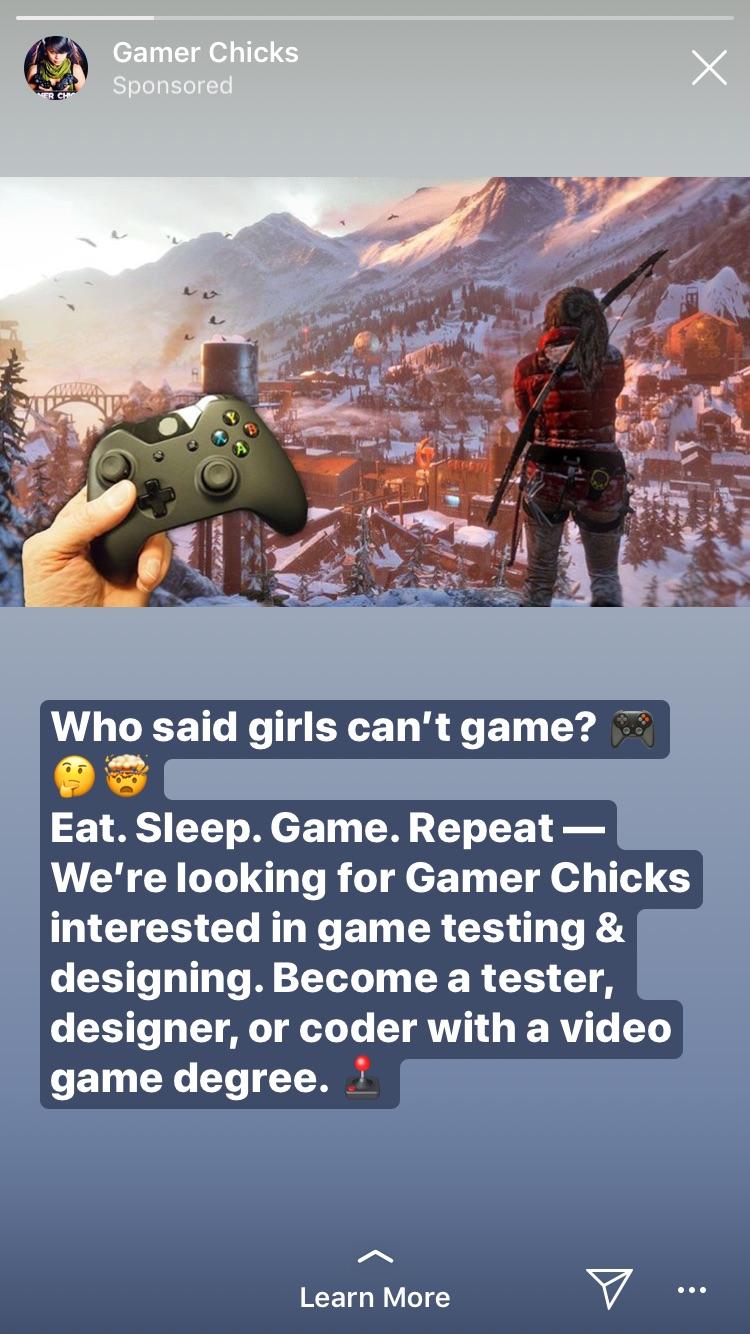Screen dimensions: 750x1334
Task: Open the three-dot more options menu
Action: point(692,1290)
